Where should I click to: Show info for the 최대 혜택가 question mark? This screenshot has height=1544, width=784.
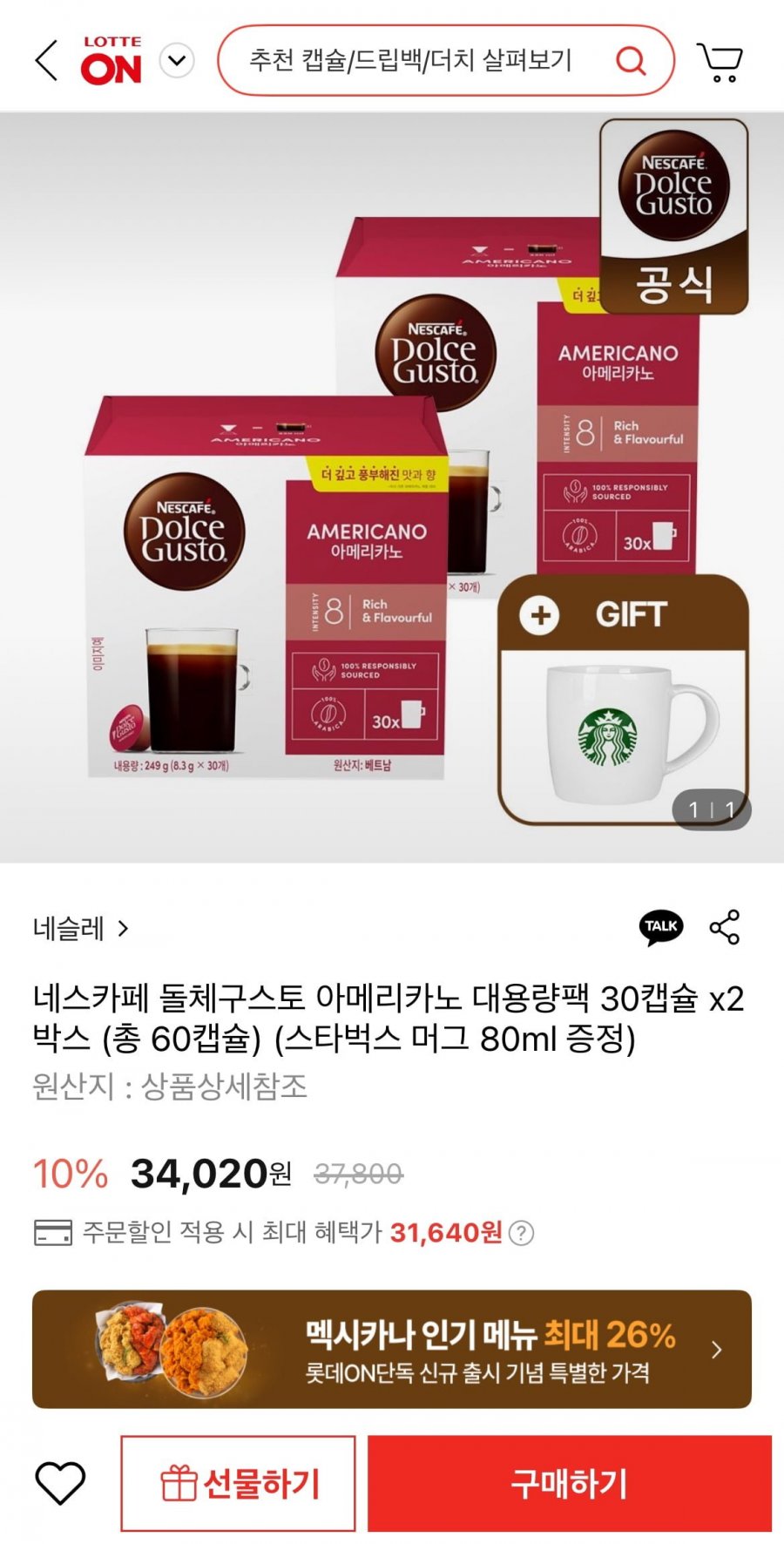click(x=521, y=1233)
